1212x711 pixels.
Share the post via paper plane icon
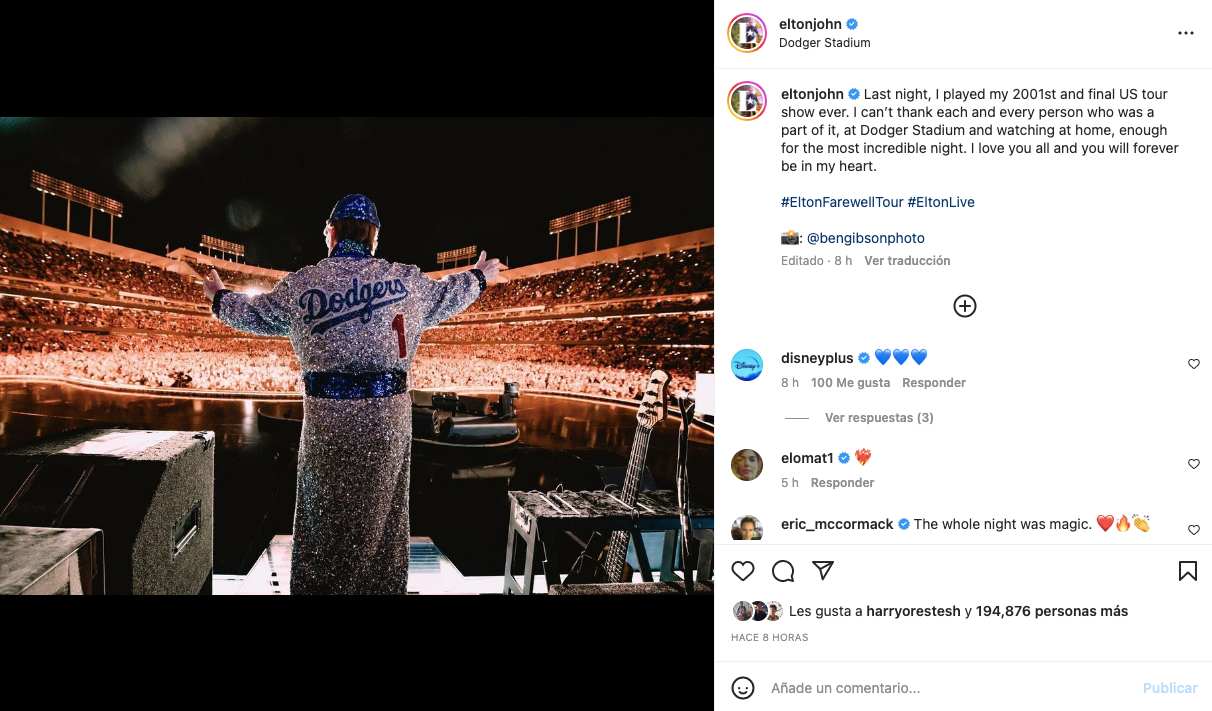823,571
